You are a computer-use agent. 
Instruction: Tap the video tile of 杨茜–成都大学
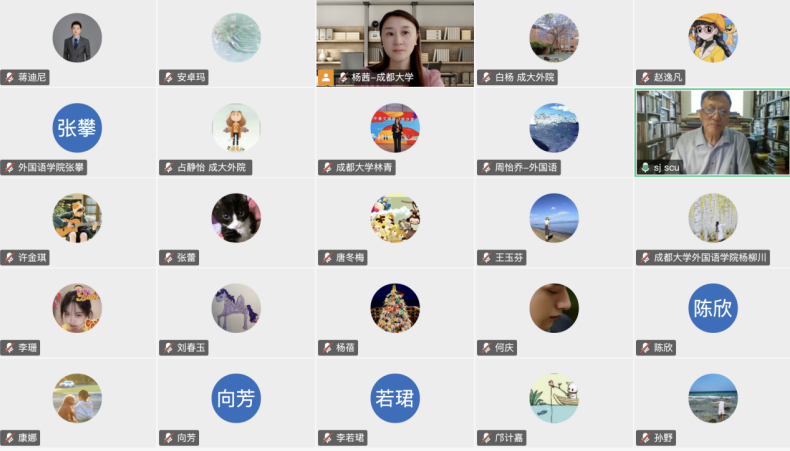(x=395, y=40)
